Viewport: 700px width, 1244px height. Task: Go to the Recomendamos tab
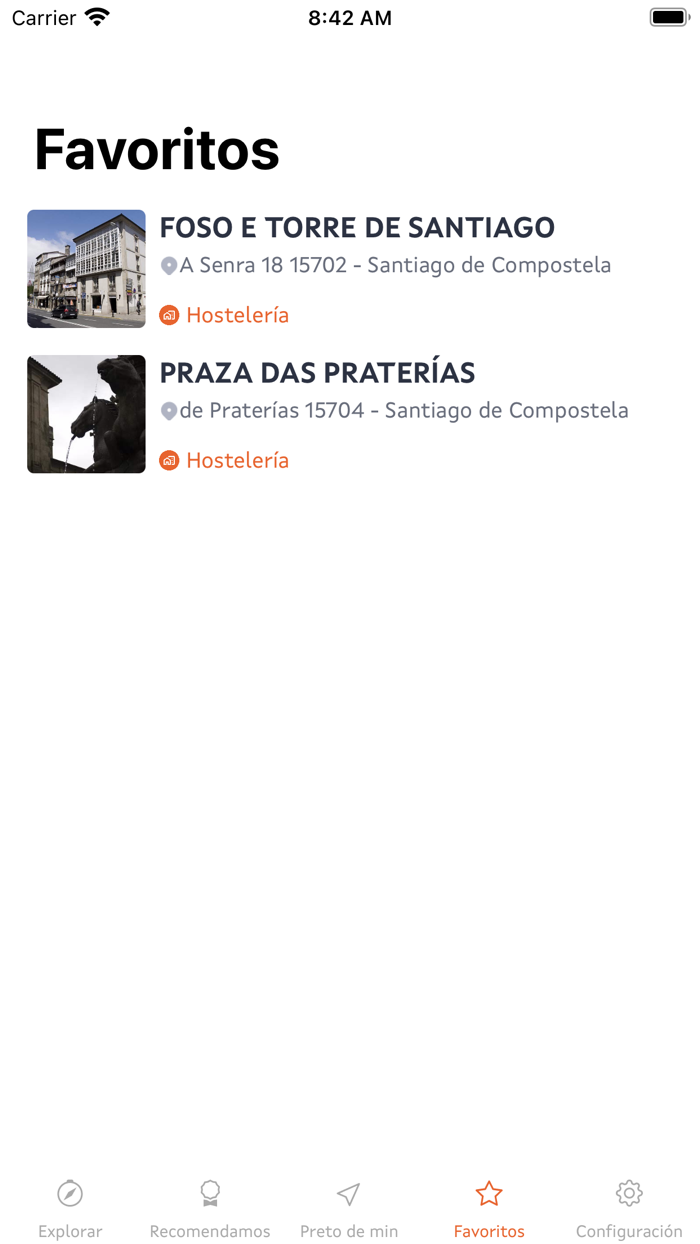point(210,1208)
